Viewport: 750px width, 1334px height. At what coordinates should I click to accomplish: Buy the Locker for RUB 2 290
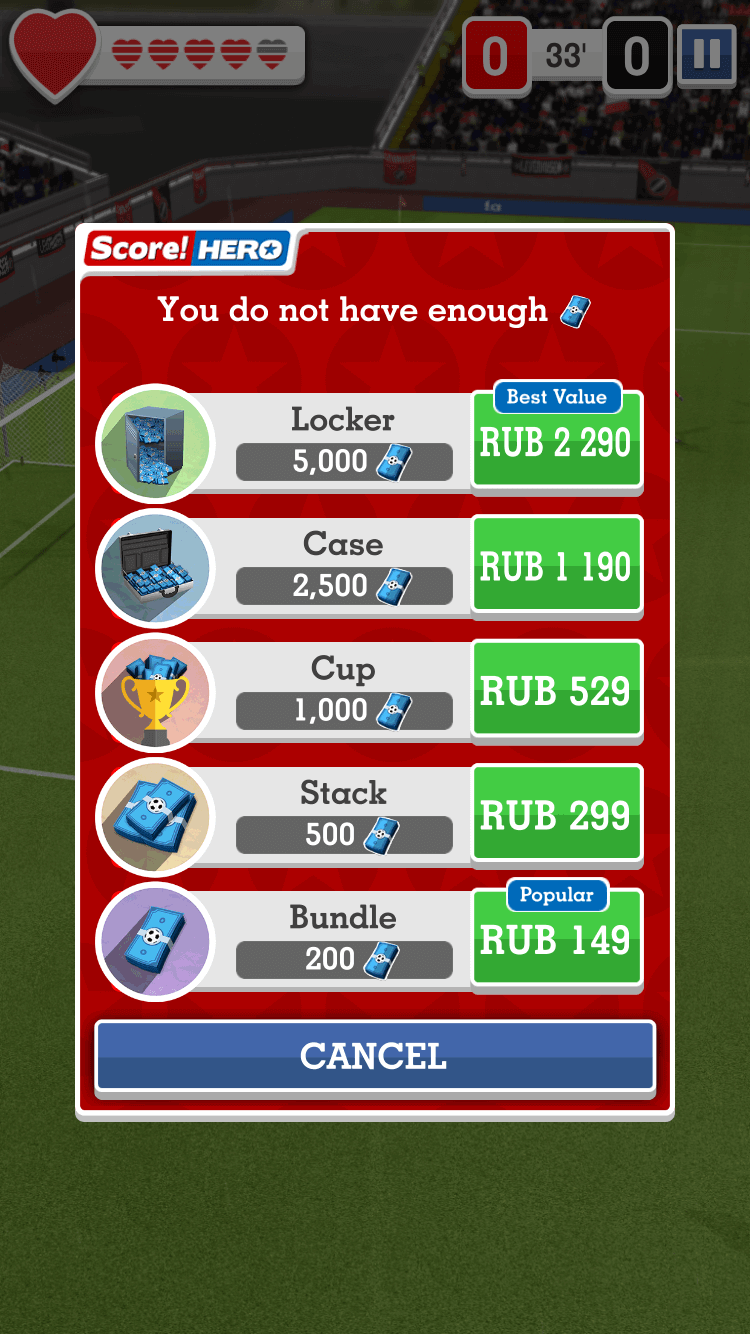(556, 443)
